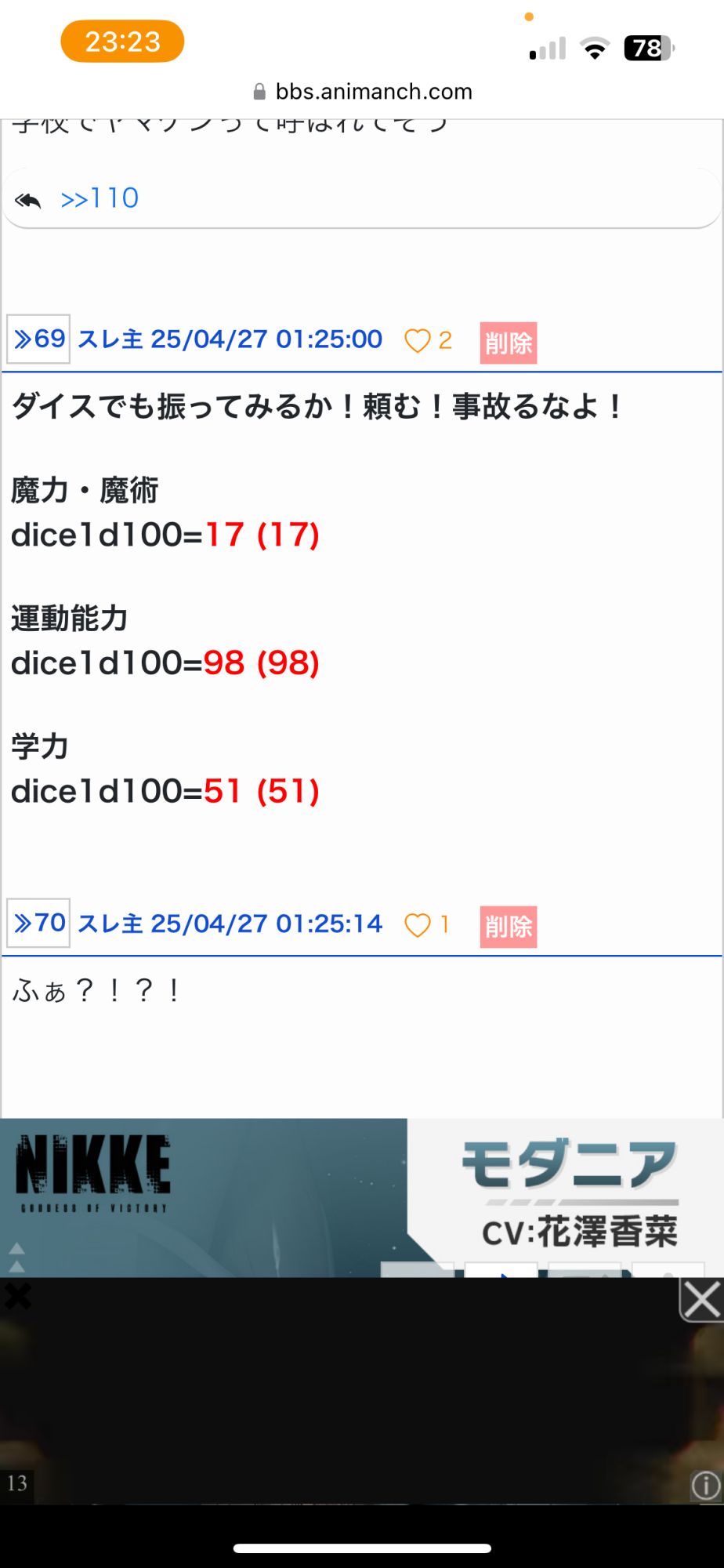
Task: Delete post 70 with the 削除 button
Action: point(508,927)
